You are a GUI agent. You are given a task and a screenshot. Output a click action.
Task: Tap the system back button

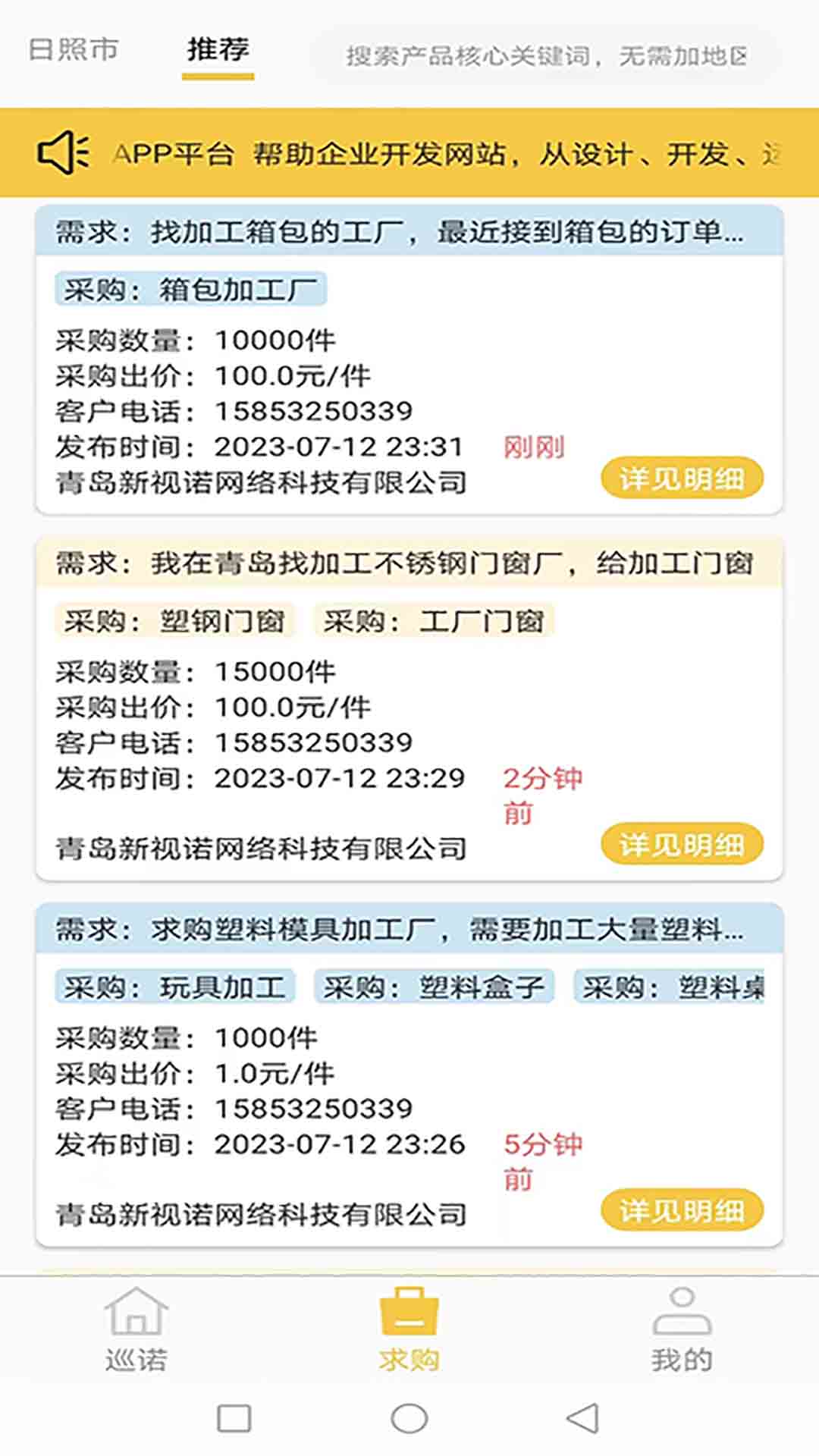click(582, 1419)
